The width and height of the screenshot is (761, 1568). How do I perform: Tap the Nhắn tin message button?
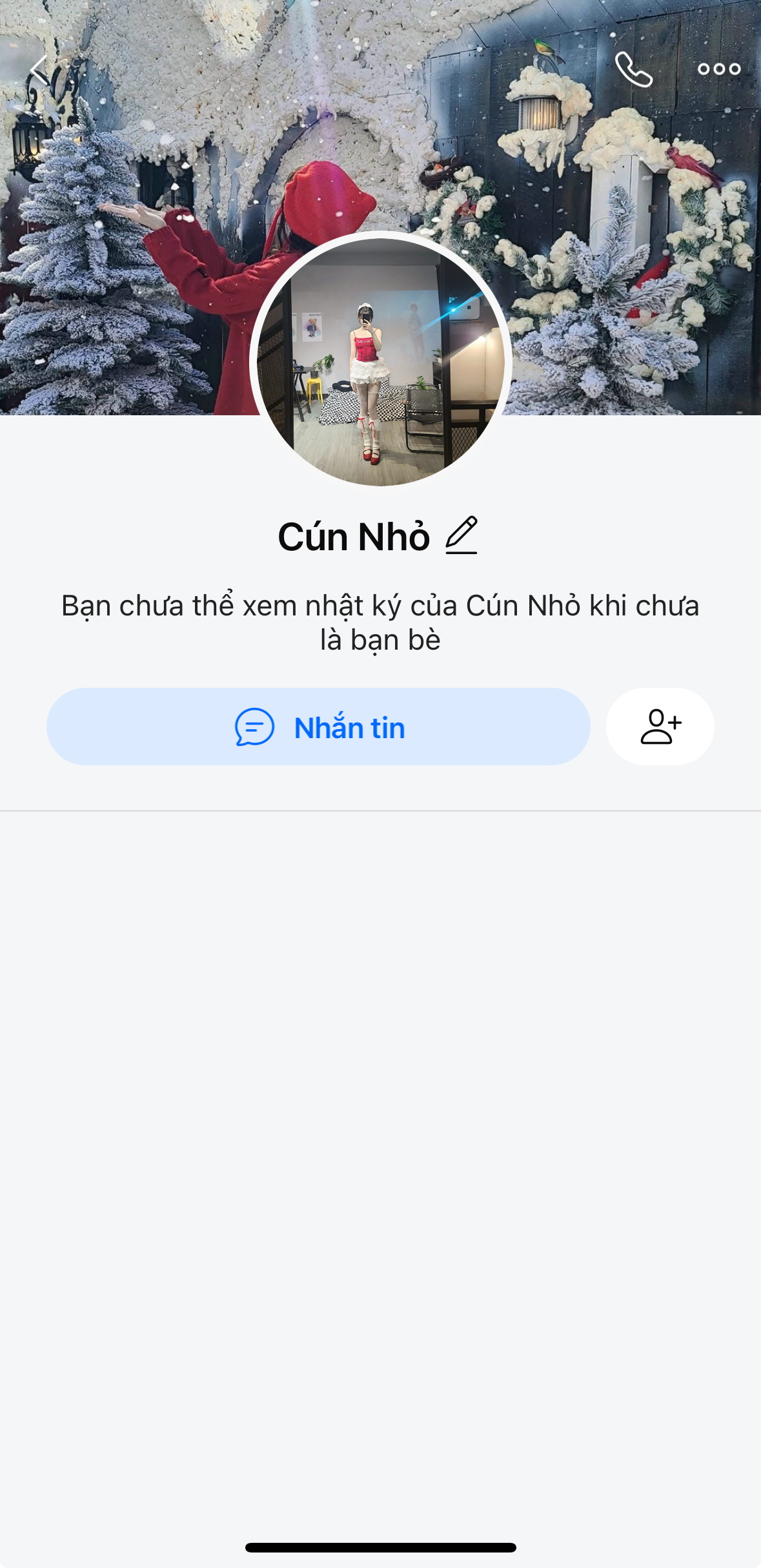click(318, 727)
